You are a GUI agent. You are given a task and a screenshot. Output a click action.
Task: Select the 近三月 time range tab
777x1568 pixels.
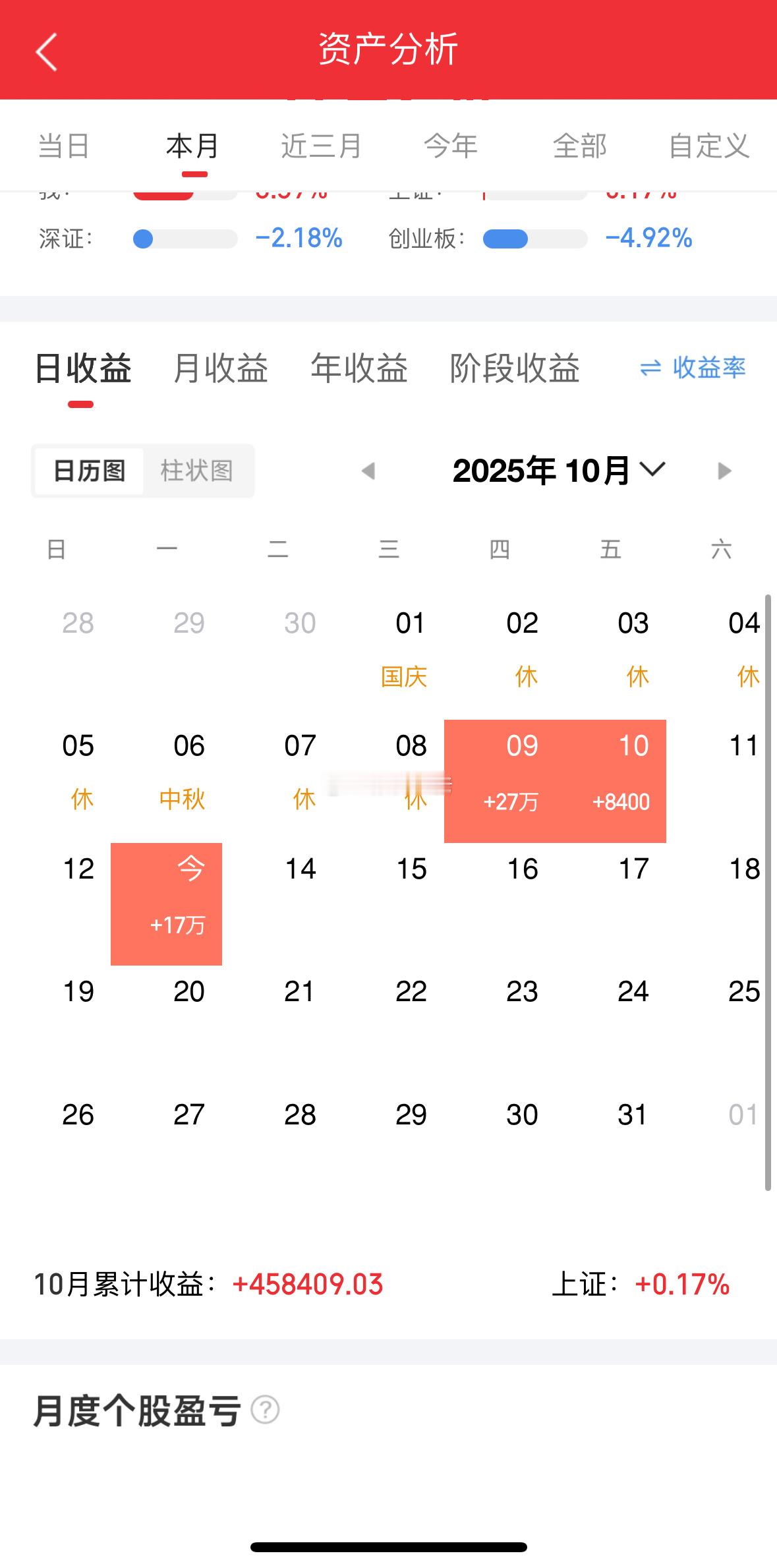[x=321, y=146]
